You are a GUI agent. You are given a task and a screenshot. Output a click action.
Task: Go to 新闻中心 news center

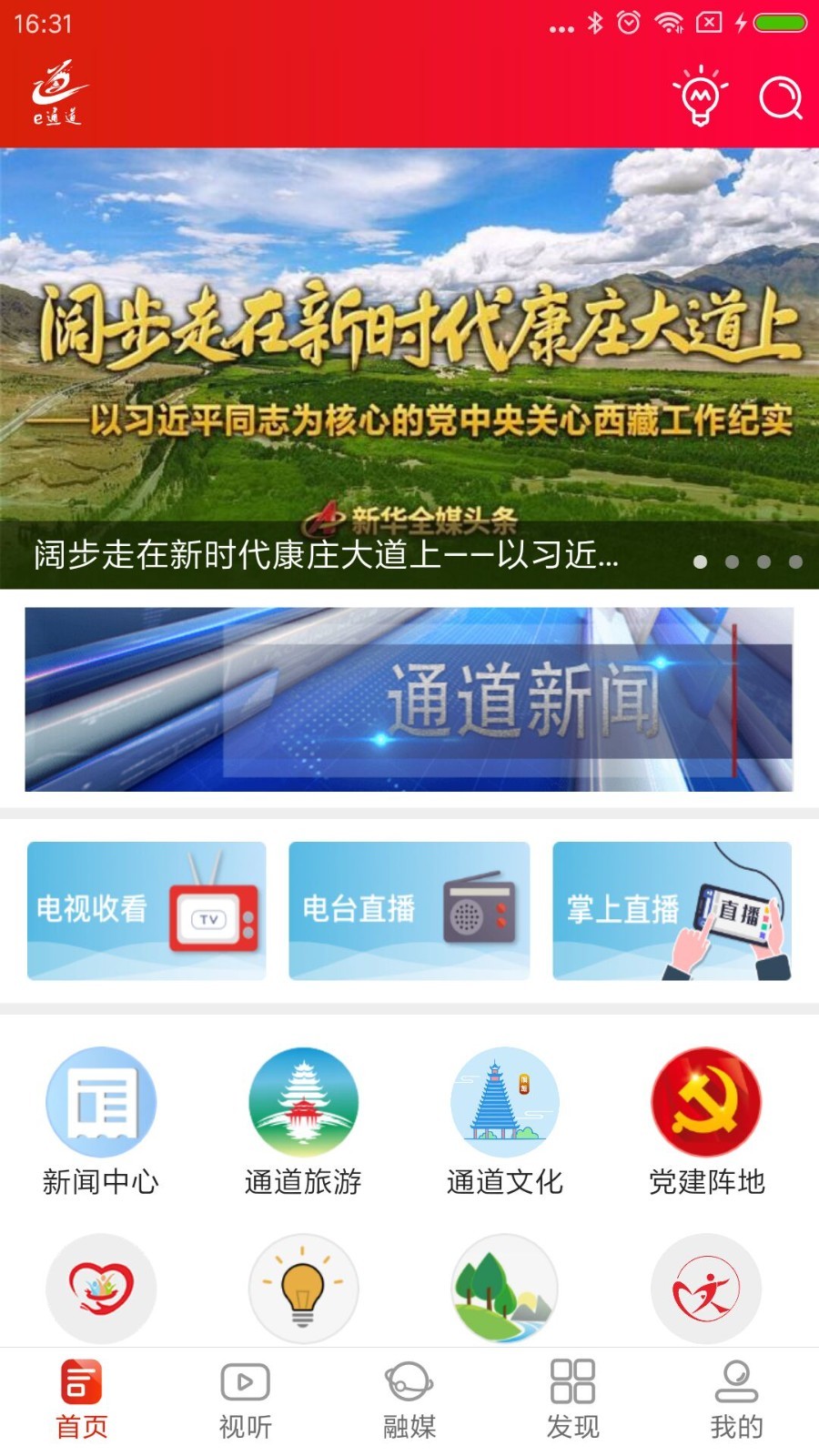[101, 1121]
